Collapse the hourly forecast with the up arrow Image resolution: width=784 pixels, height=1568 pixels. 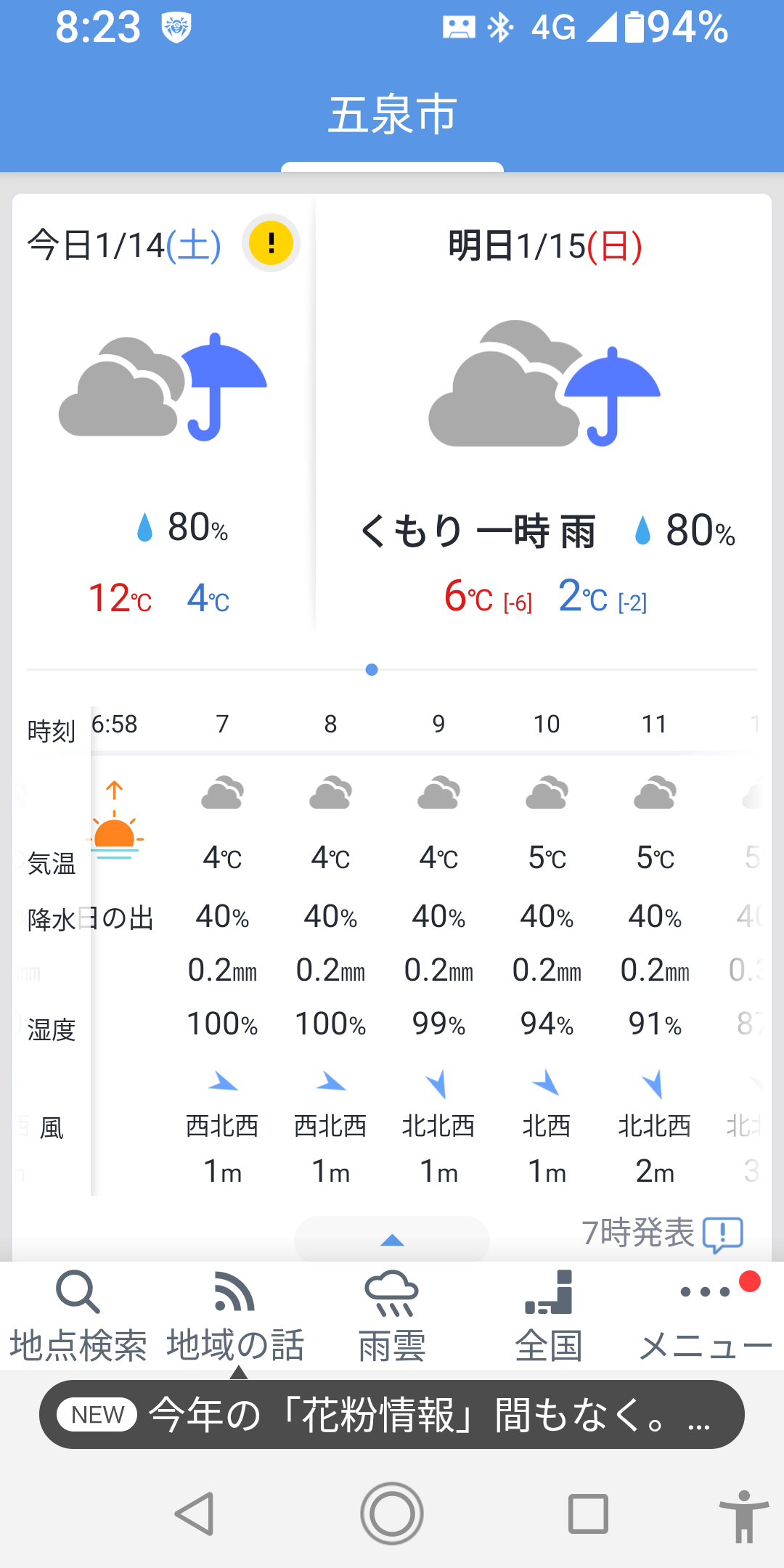(392, 1239)
